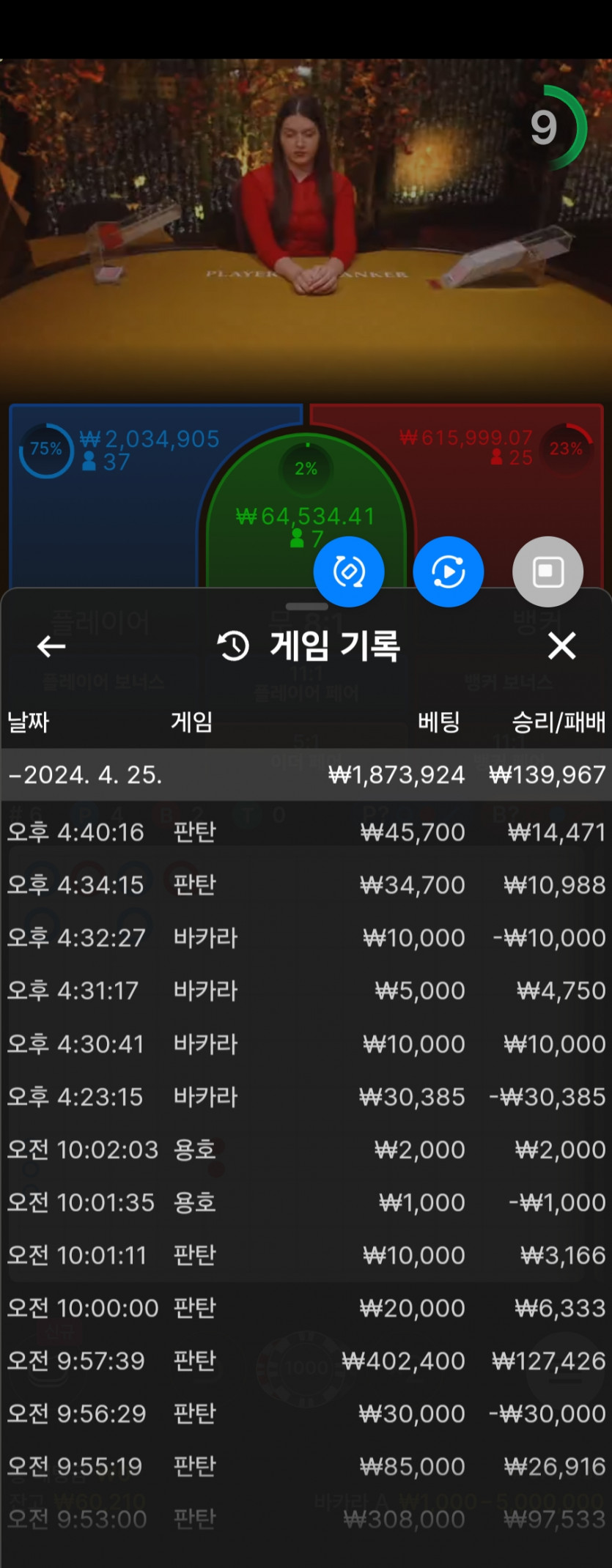Open the 오후 4:31:17 바카라 record

coord(306,991)
